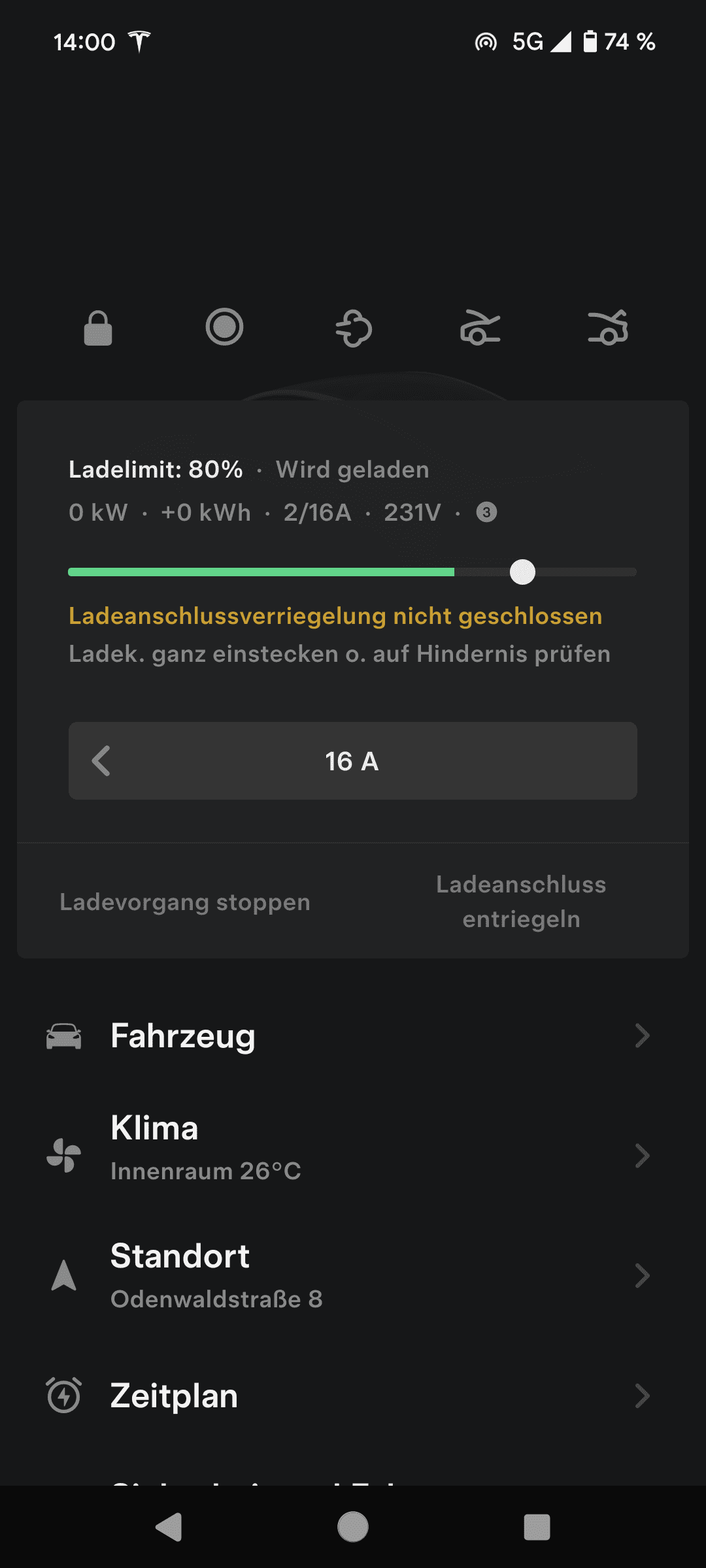This screenshot has width=706, height=1568.
Task: Tap Ladeanschluss entriegeln
Action: pos(521,902)
